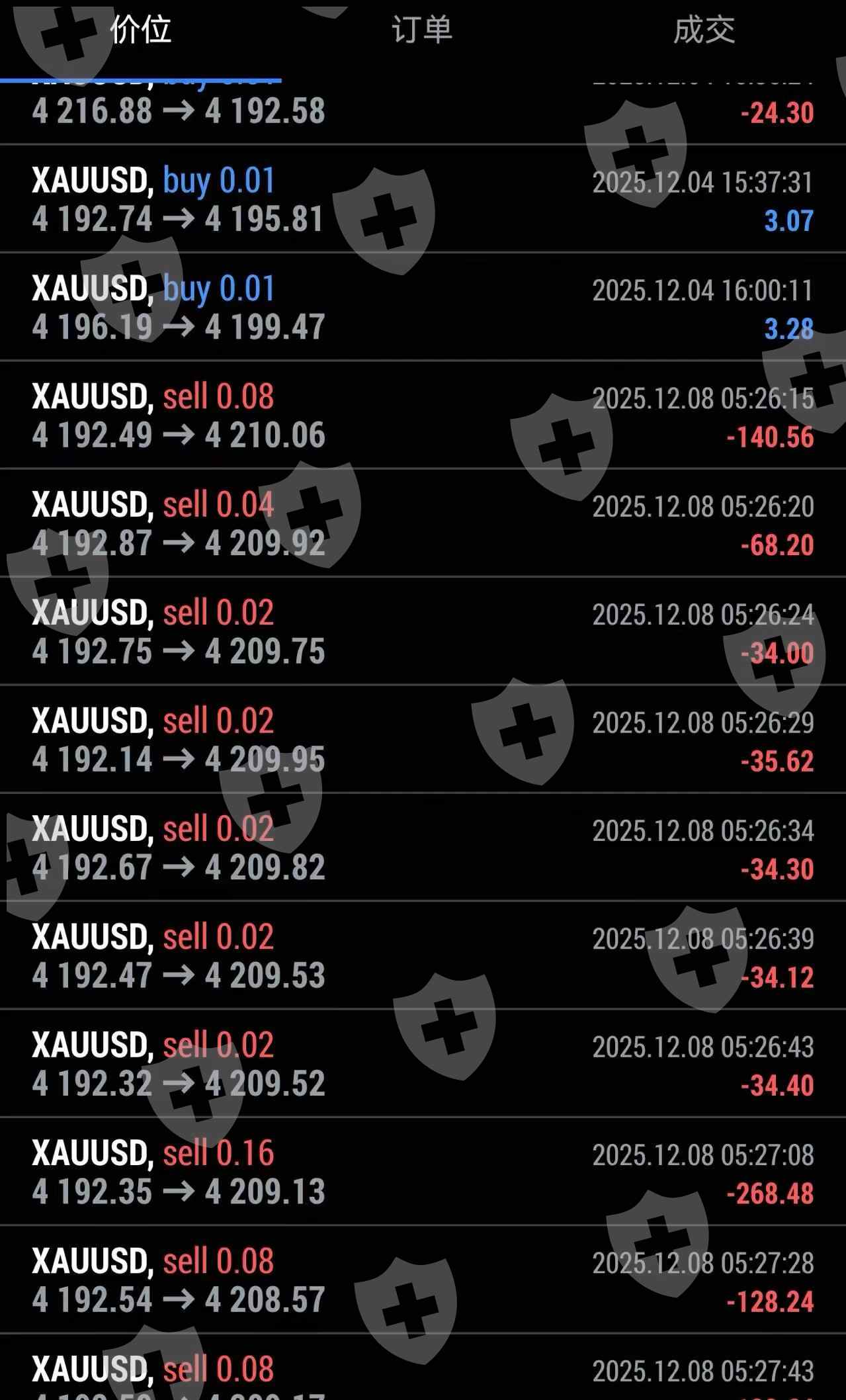Switch to the 订单 tab

coord(422,30)
